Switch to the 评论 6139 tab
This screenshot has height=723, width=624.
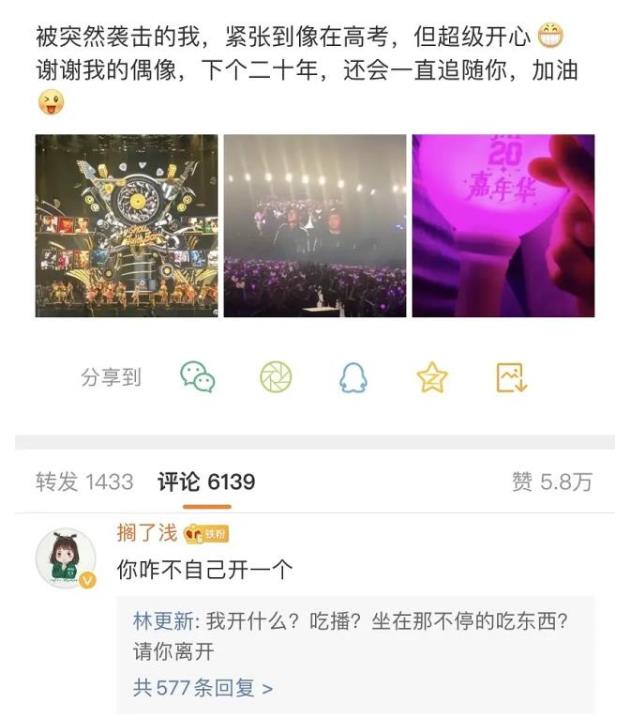click(206, 482)
